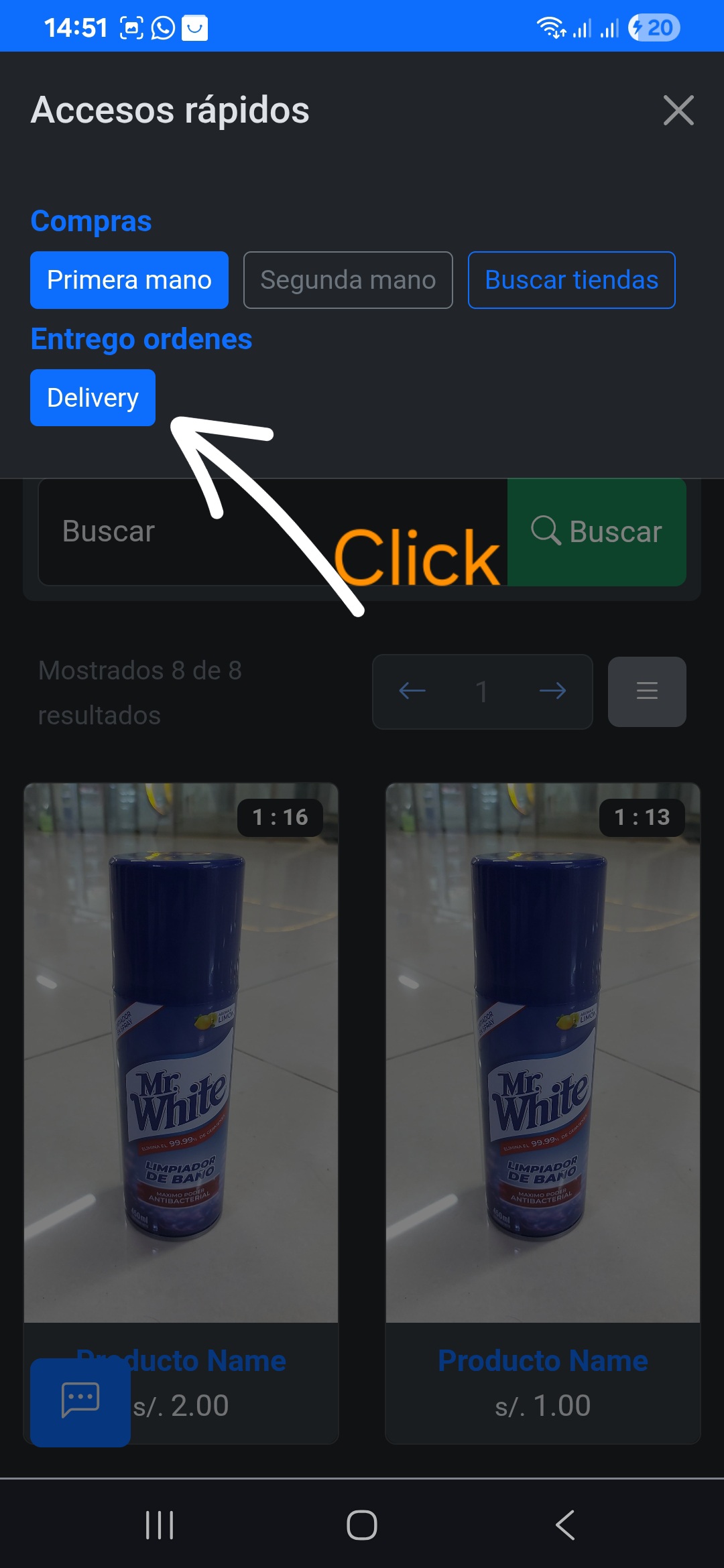Tap the green Buscar search button

tap(597, 532)
